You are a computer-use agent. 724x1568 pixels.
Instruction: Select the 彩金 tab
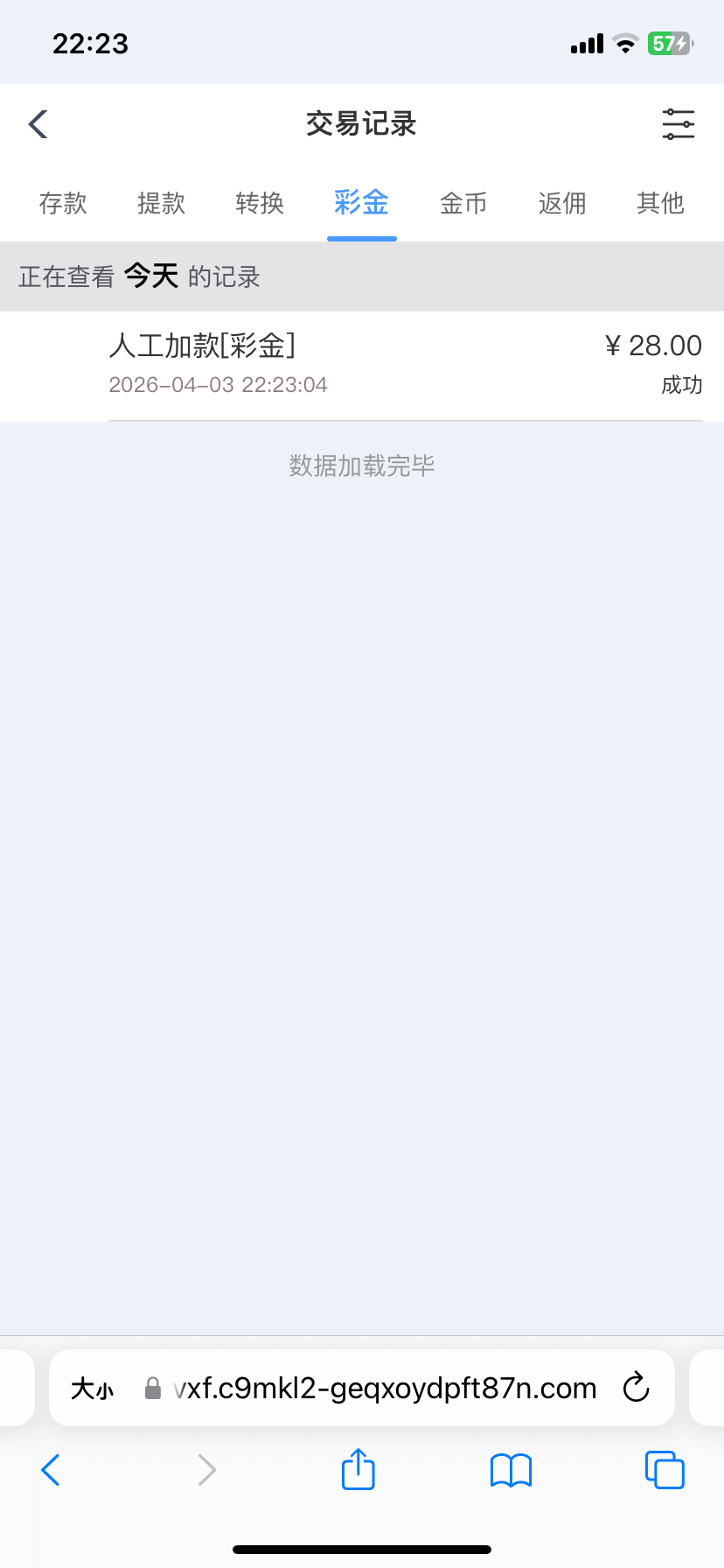click(x=361, y=204)
